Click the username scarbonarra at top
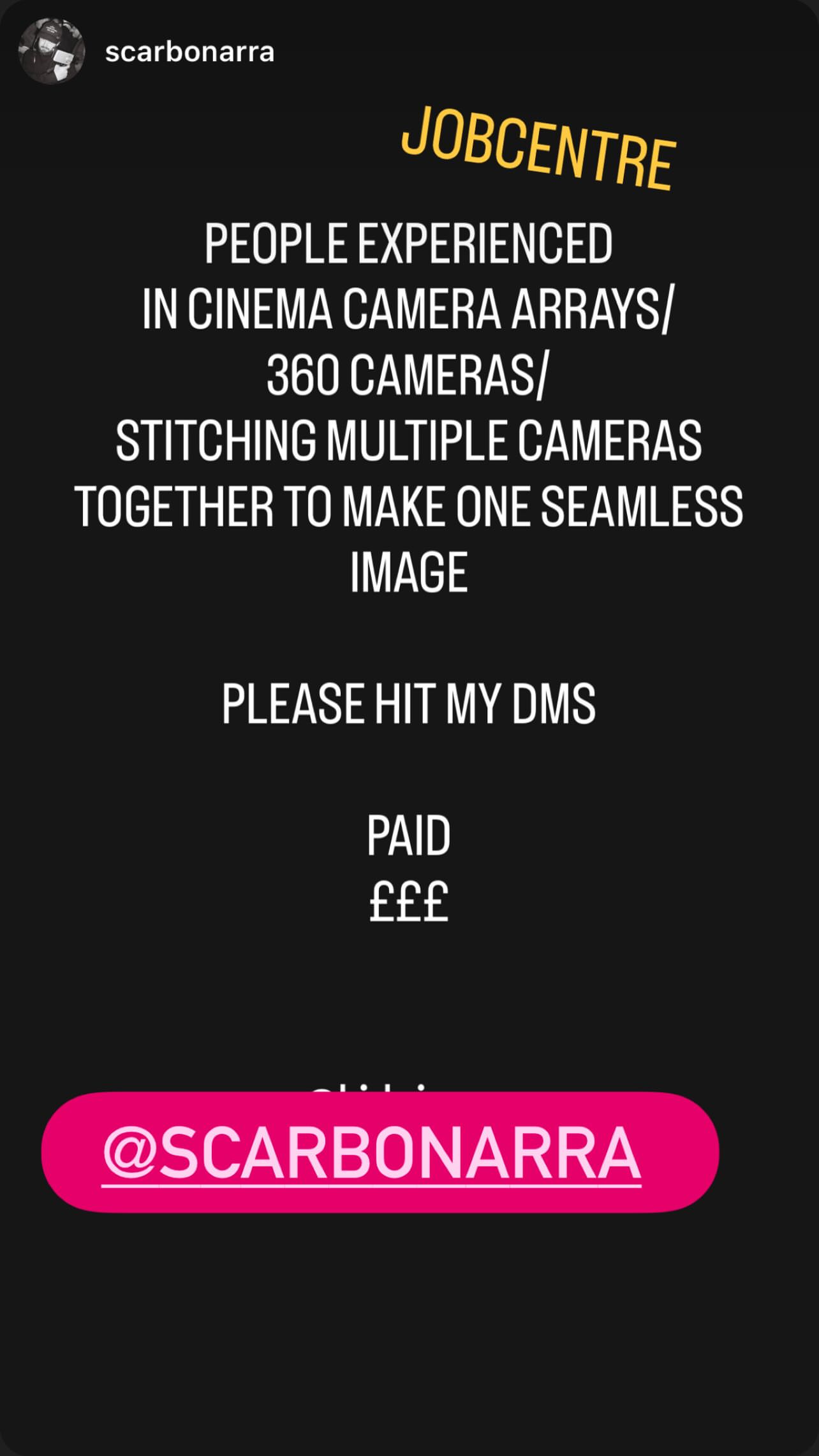 189,54
